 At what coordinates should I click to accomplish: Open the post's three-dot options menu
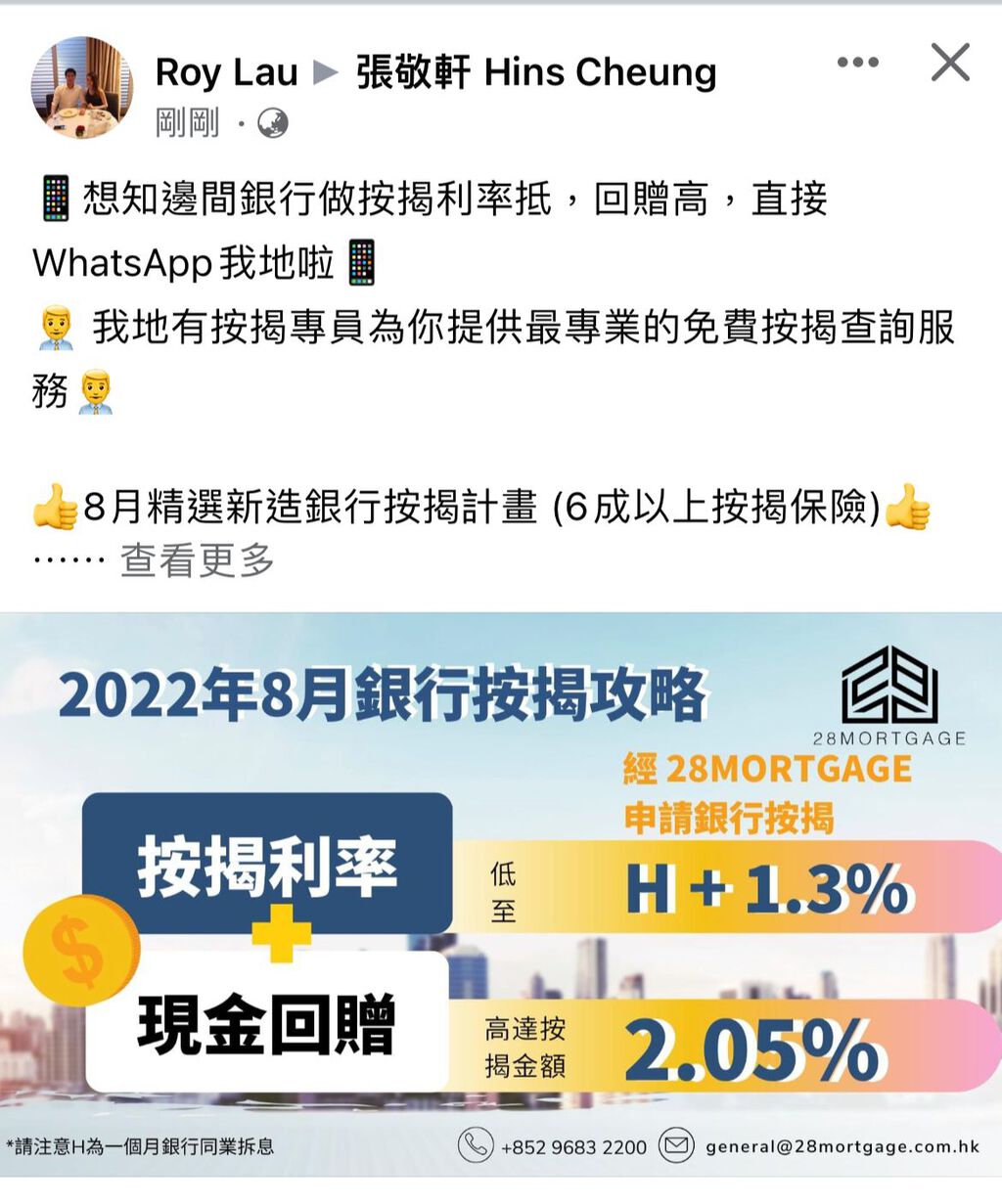(x=857, y=63)
